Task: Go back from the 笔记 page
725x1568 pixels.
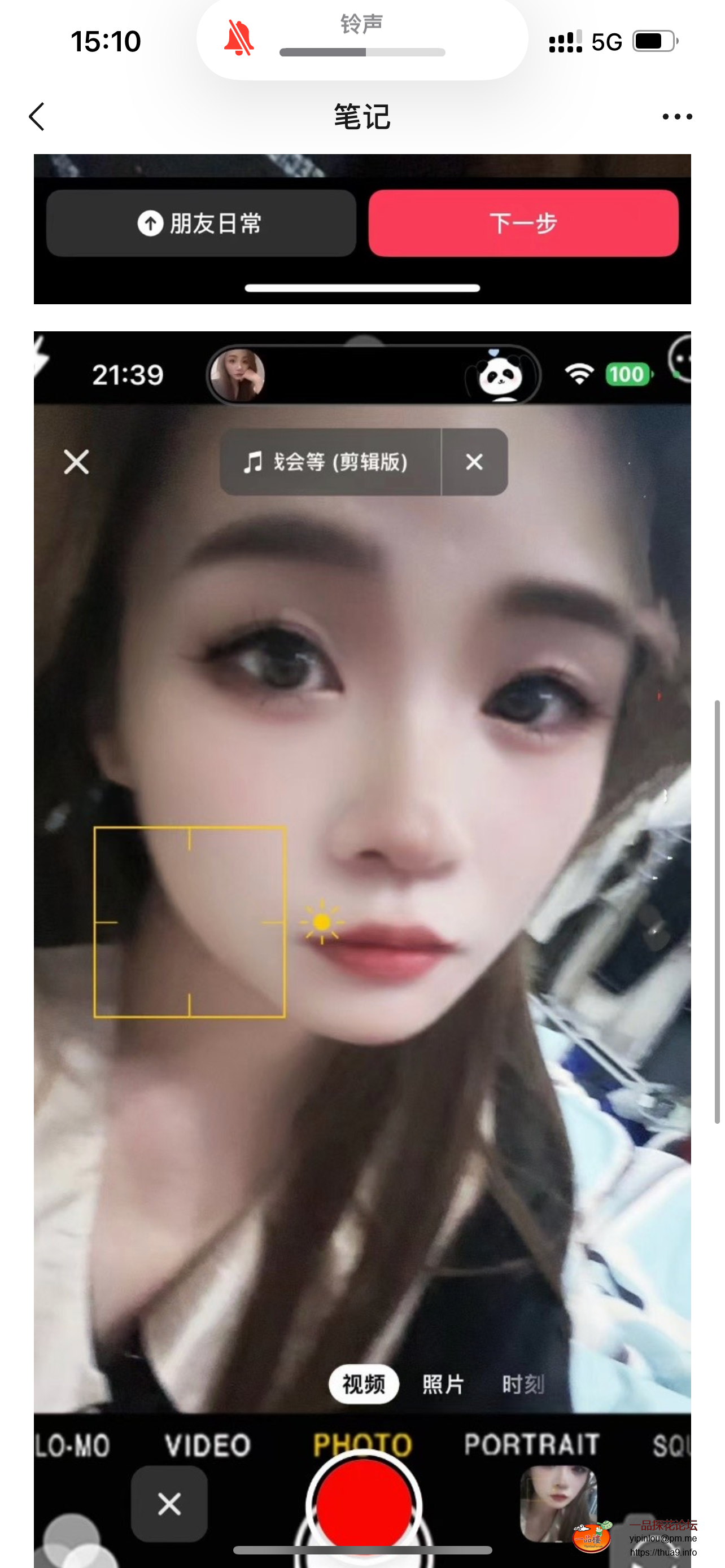Action: 37,116
